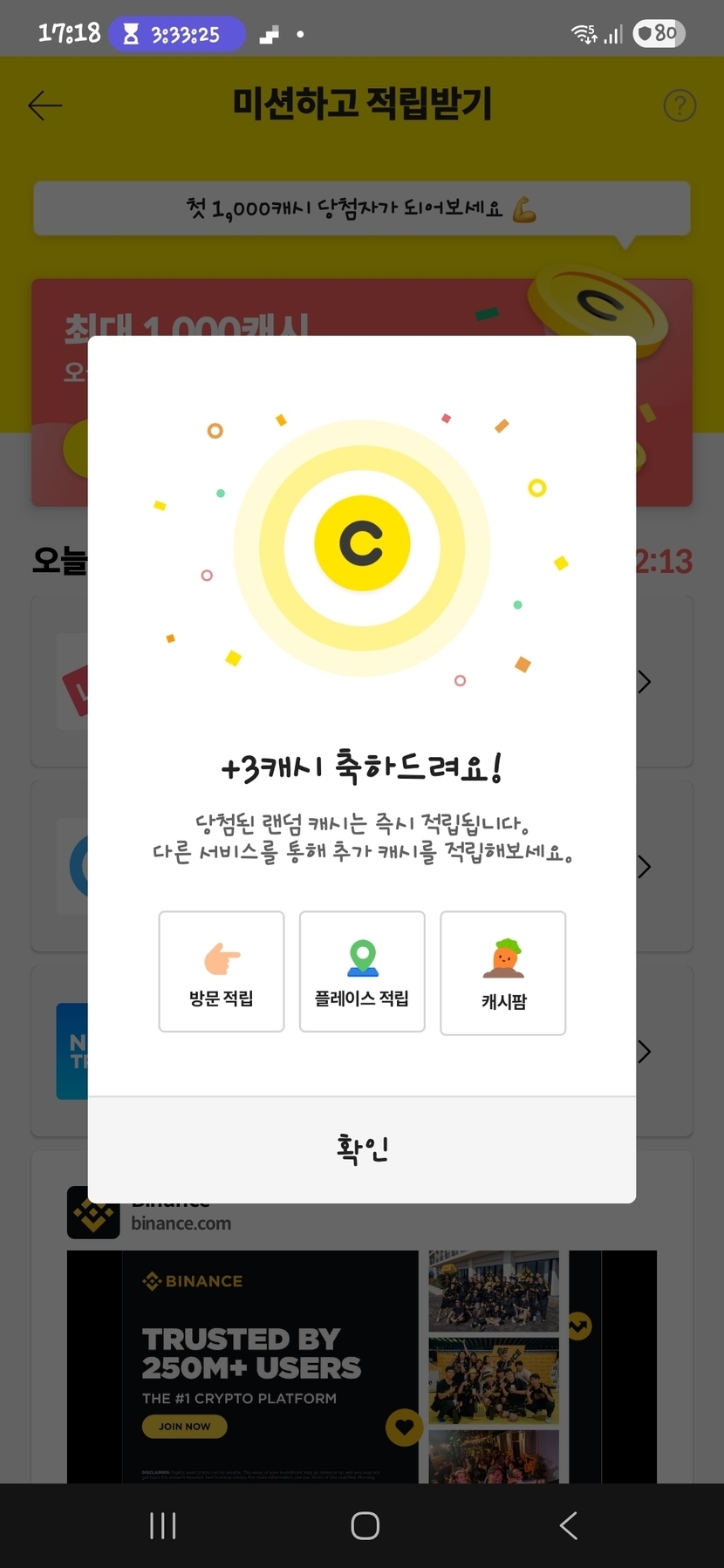Confirm the reward with 확인
The width and height of the screenshot is (724, 1568).
pyautogui.click(x=362, y=1149)
